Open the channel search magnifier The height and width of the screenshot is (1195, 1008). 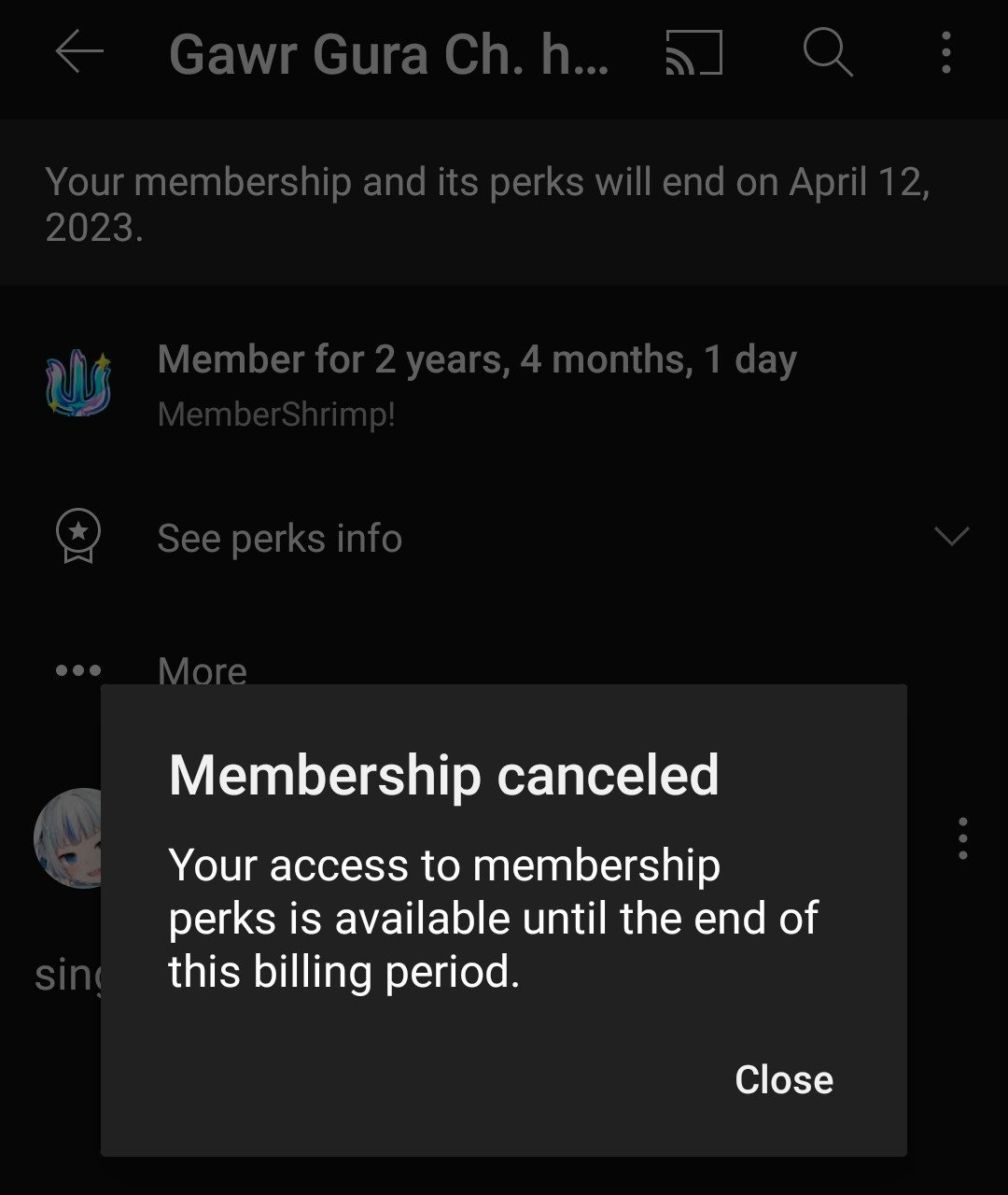click(x=828, y=52)
